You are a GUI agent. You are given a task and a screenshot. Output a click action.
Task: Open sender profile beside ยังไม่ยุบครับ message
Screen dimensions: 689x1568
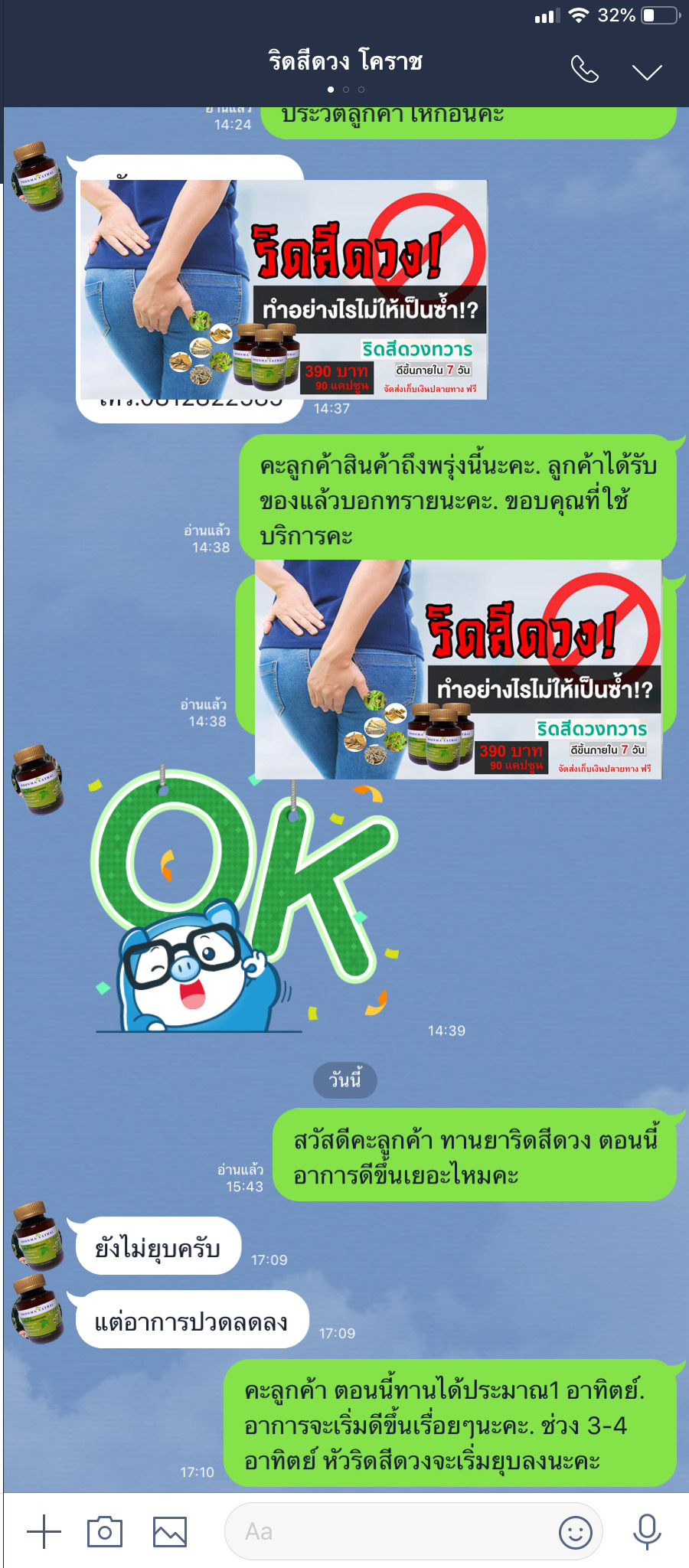click(38, 1236)
